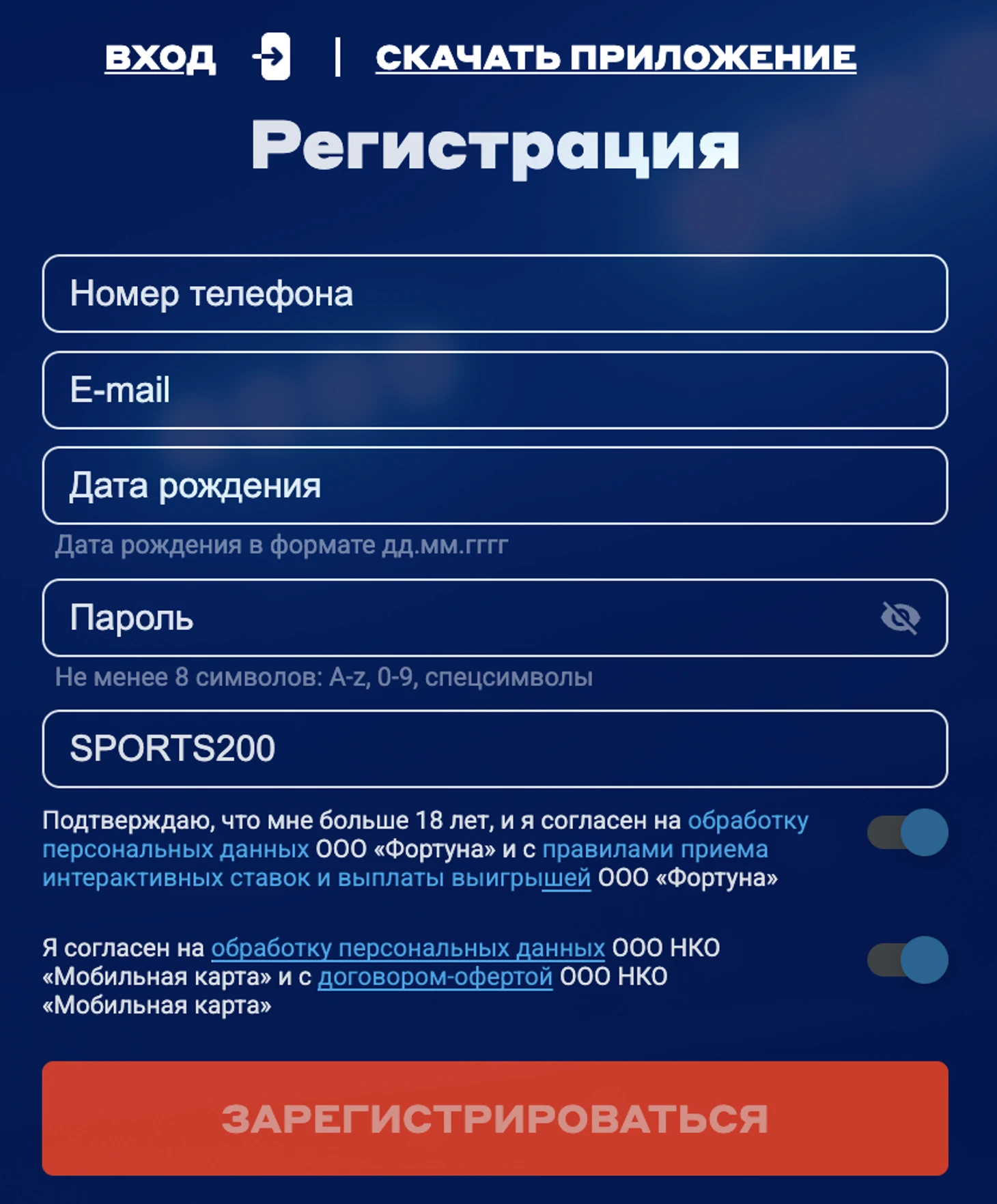
Task: Open Скачать приложение link
Action: pos(615,57)
